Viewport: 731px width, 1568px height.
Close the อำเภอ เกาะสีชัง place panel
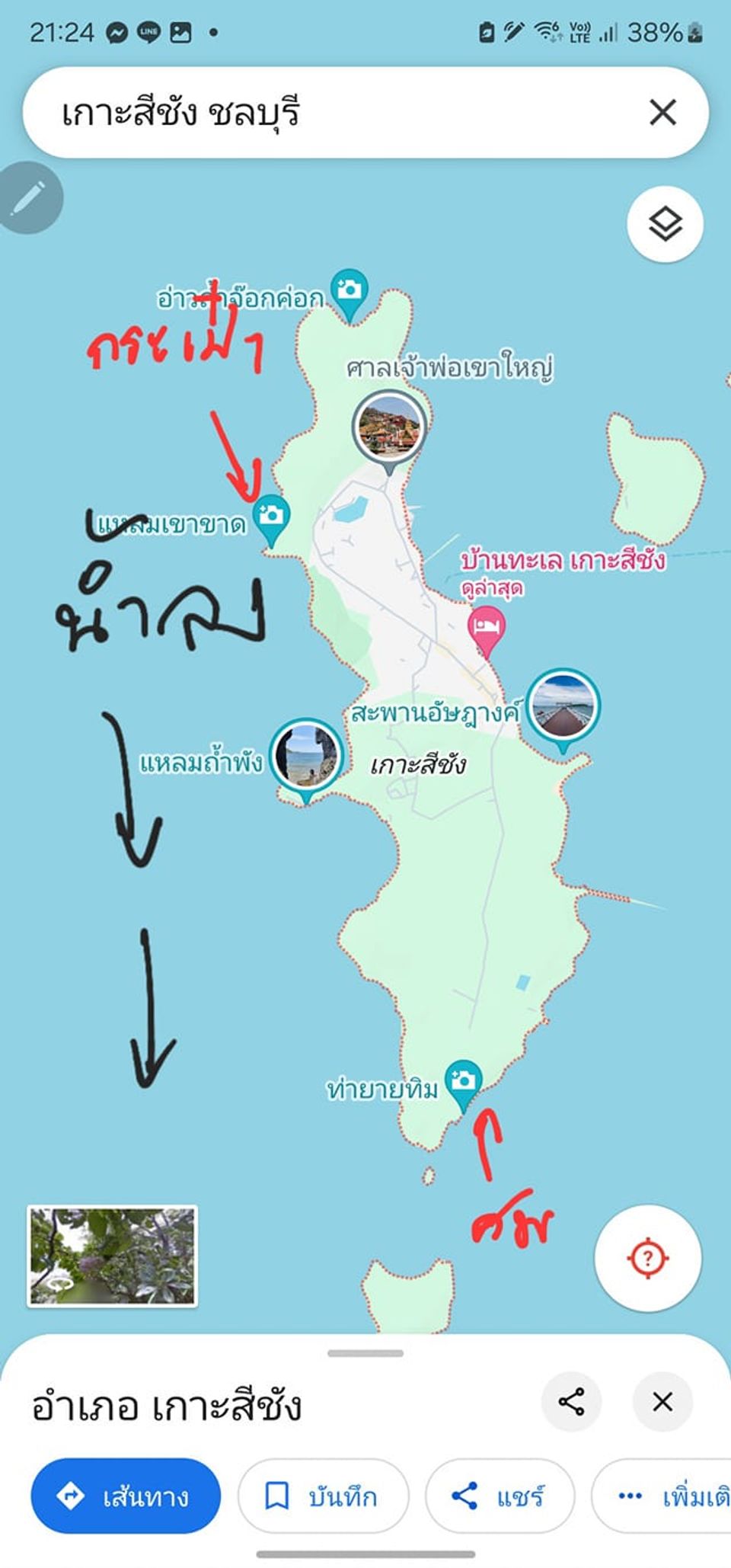662,1401
